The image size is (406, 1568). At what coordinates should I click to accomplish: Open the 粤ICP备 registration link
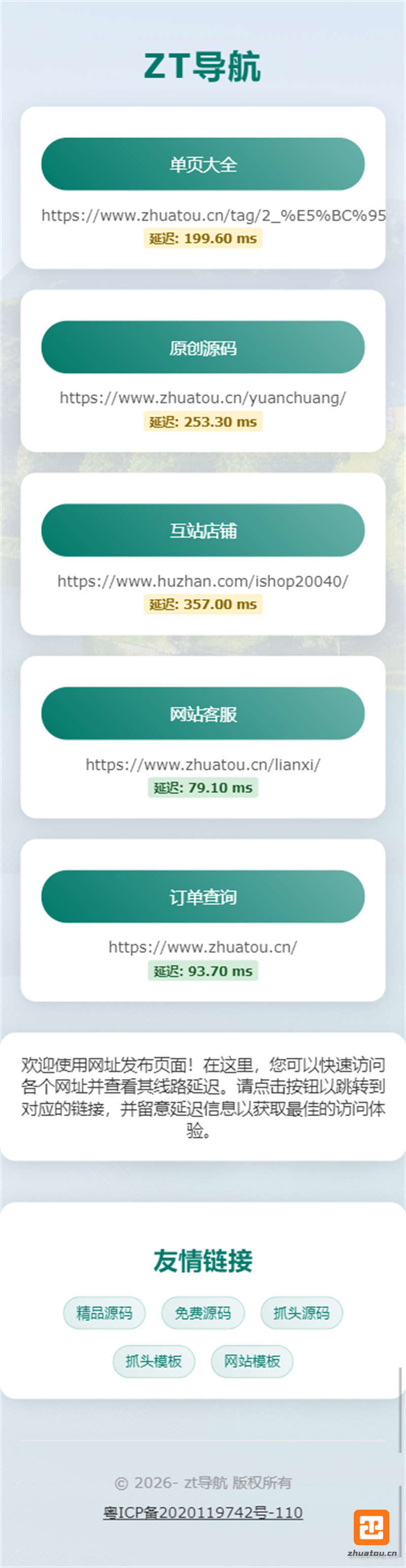click(202, 1512)
